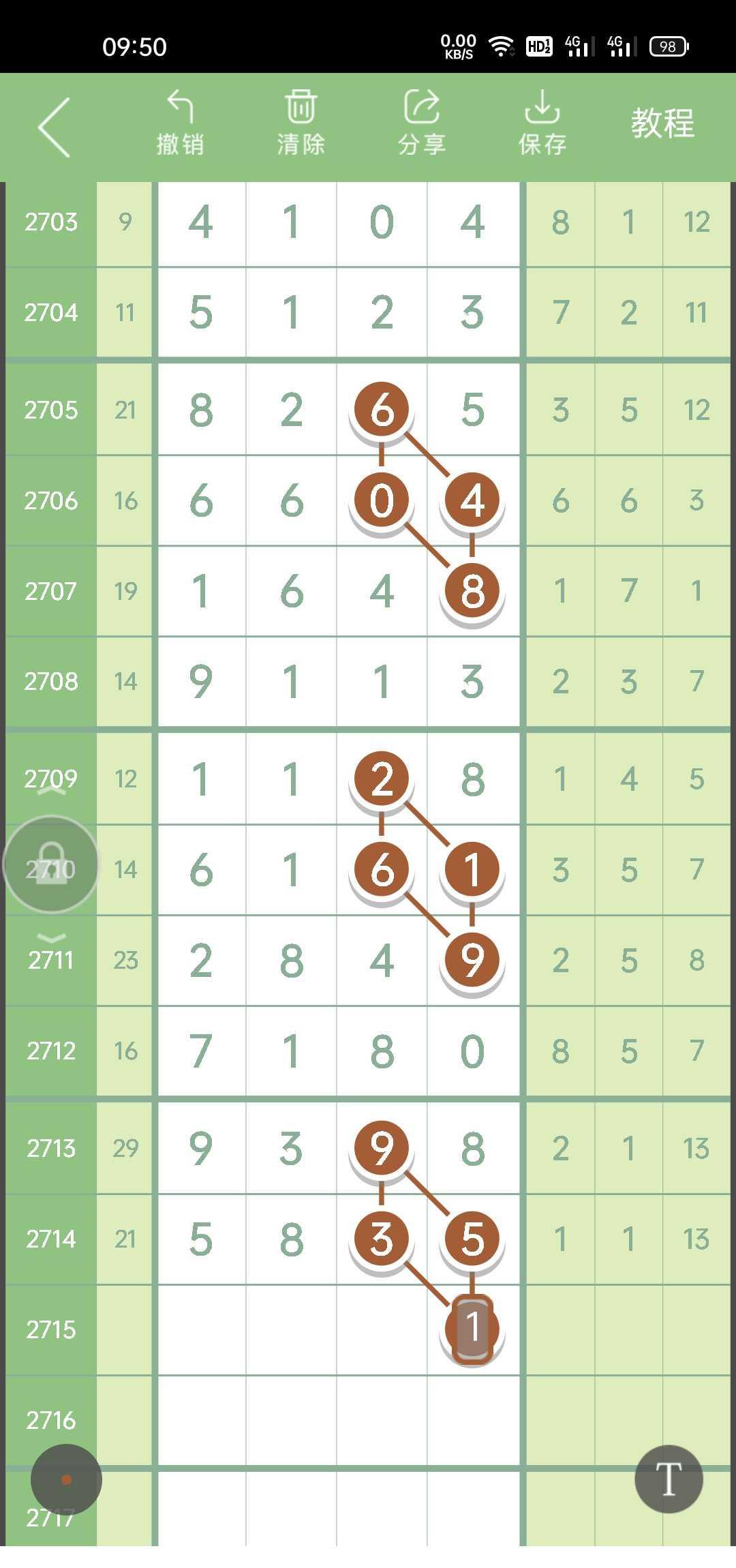Save the chart with 保存

[542, 123]
